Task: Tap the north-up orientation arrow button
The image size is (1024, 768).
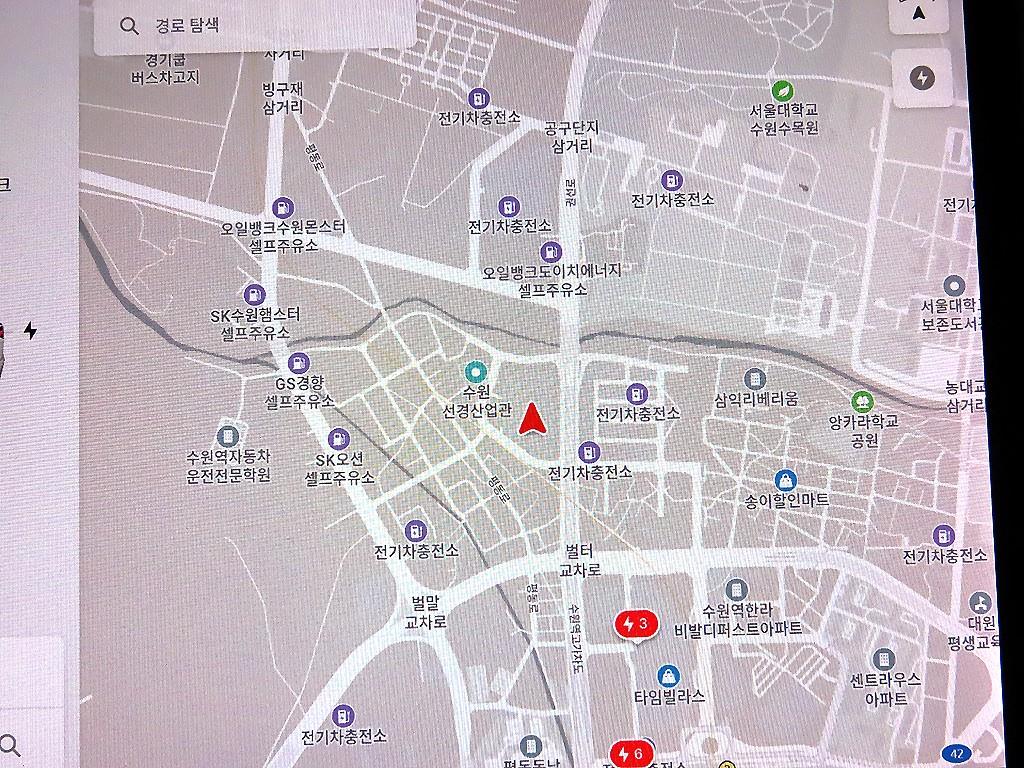Action: (x=919, y=13)
